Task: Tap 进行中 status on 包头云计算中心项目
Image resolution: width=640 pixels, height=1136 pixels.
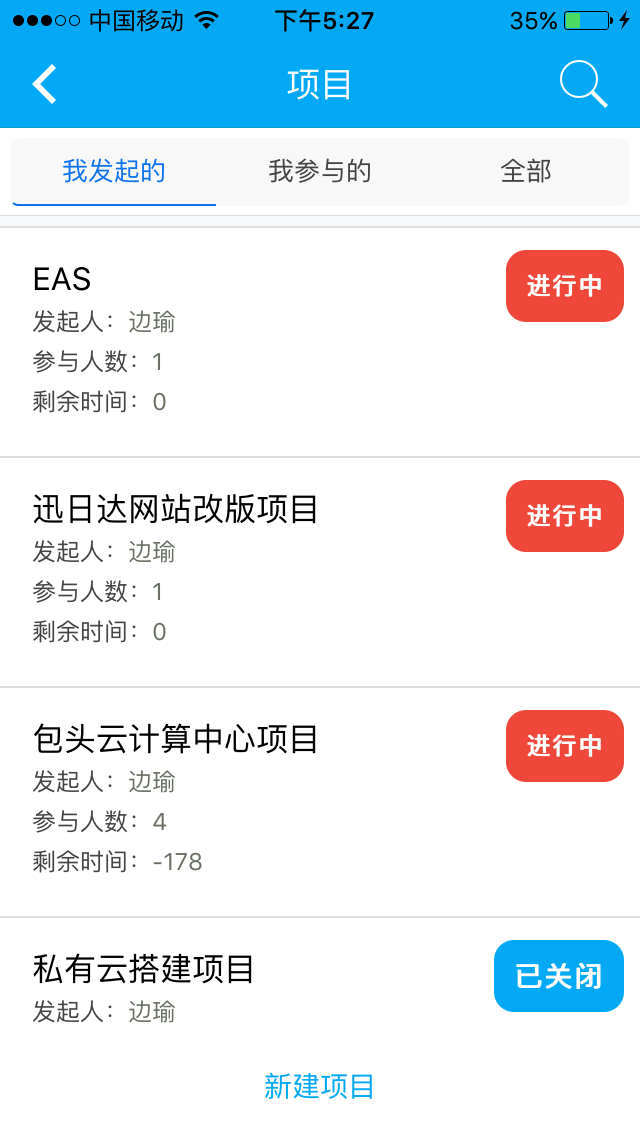Action: 564,746
